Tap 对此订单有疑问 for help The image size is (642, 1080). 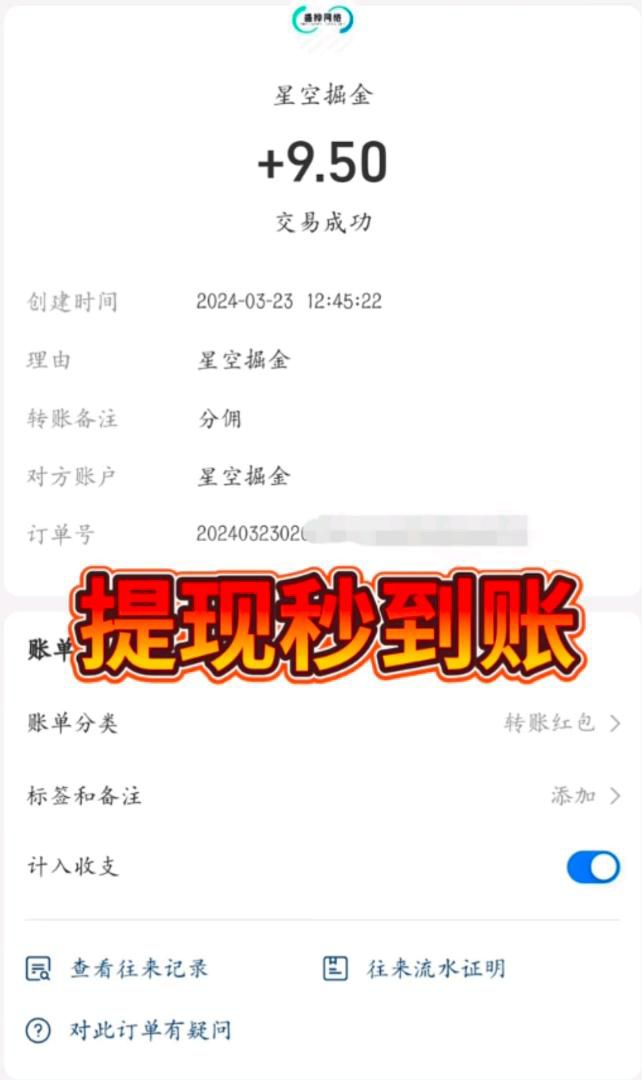click(x=128, y=1030)
